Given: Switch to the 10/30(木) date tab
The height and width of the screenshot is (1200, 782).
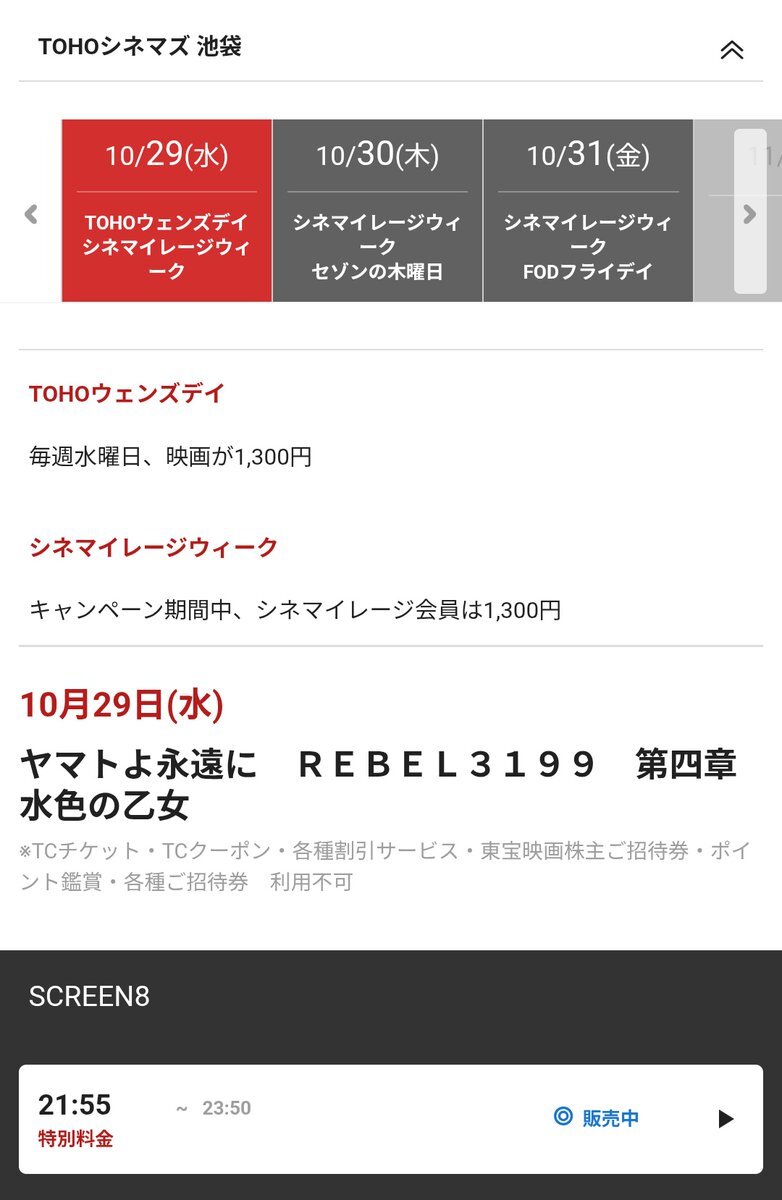Looking at the screenshot, I should 377,211.
